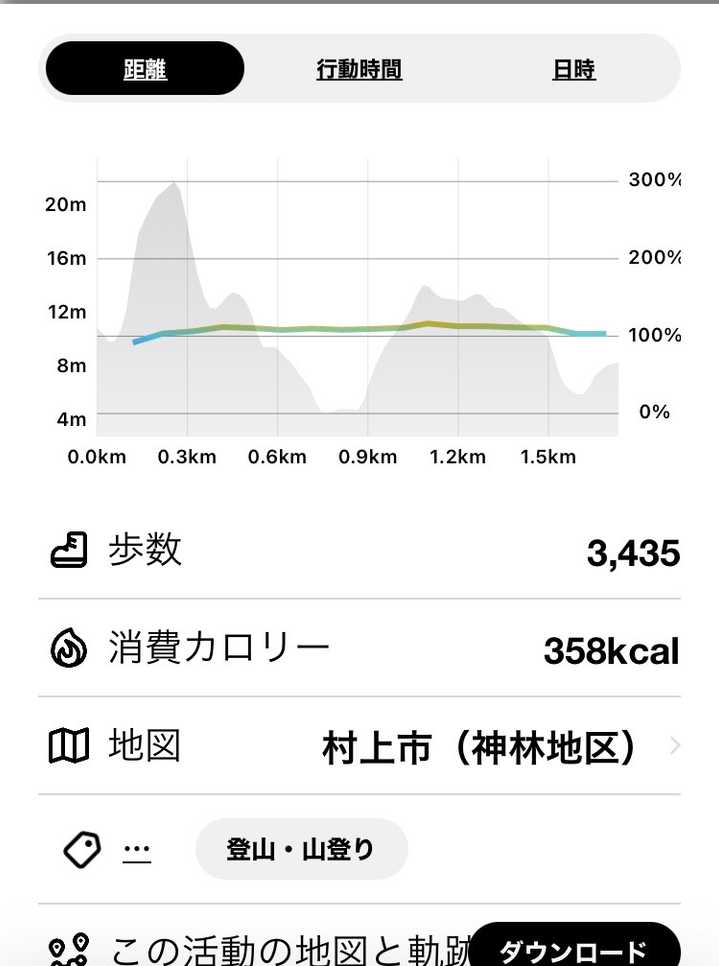Select the 距離 segment

coord(145,68)
